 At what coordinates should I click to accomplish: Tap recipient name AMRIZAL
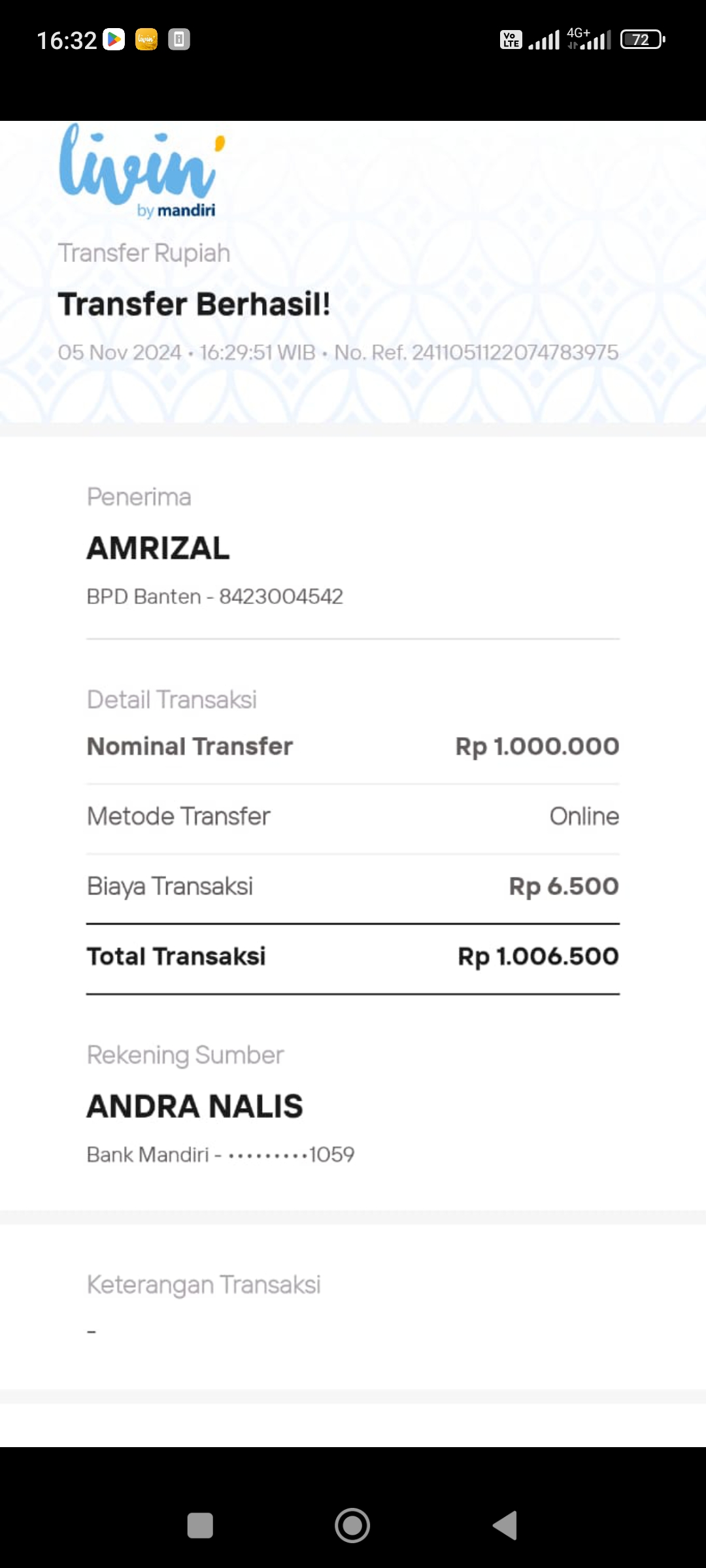(158, 547)
